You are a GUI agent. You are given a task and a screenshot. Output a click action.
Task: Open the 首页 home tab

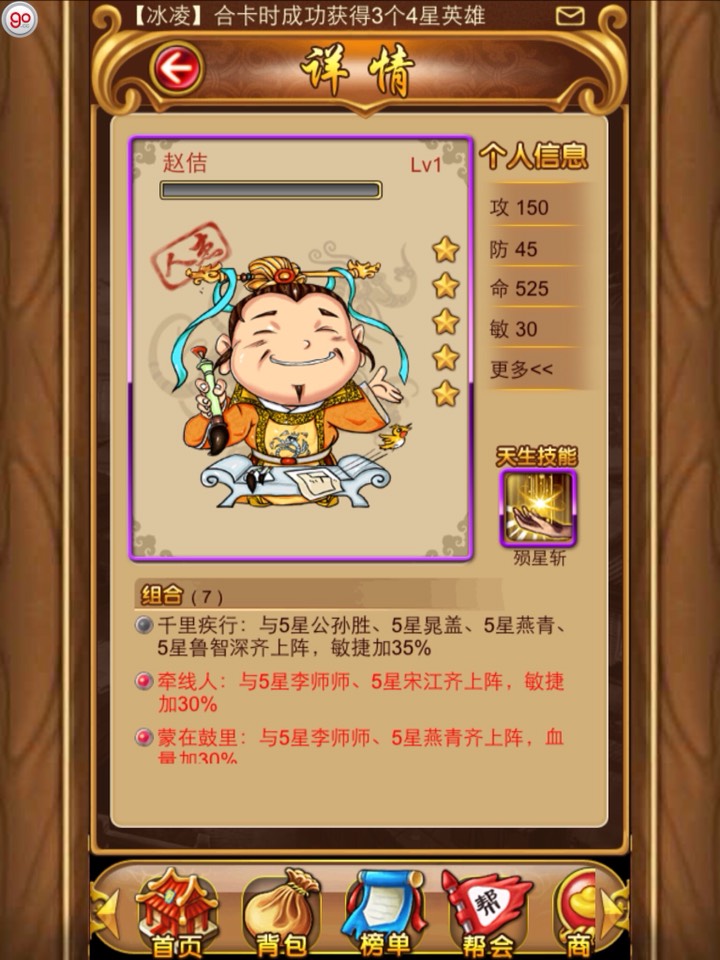[177, 910]
